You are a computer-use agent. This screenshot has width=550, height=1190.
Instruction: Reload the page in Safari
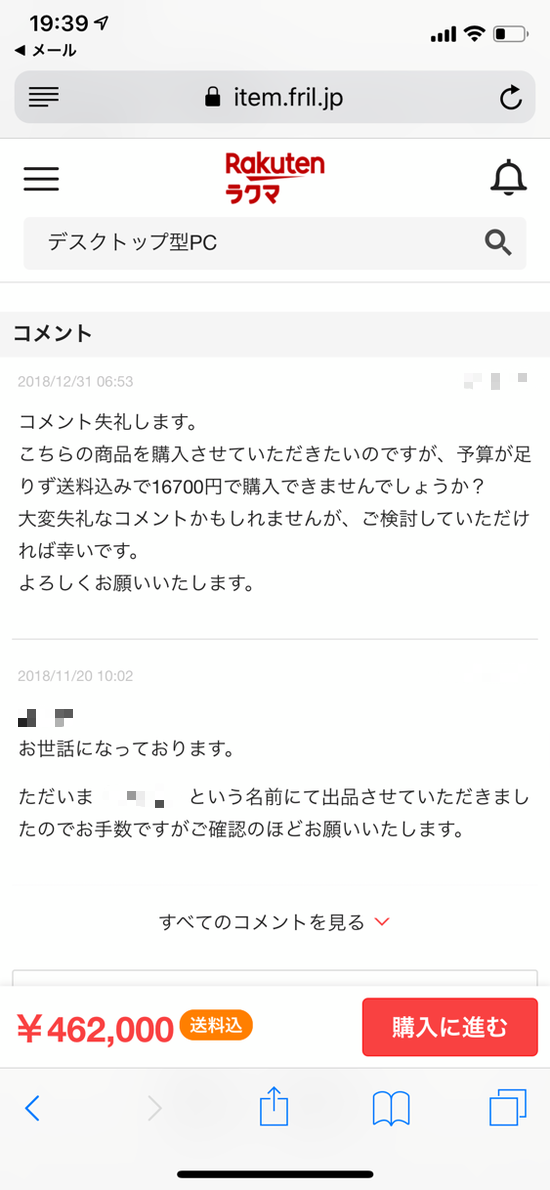(511, 97)
